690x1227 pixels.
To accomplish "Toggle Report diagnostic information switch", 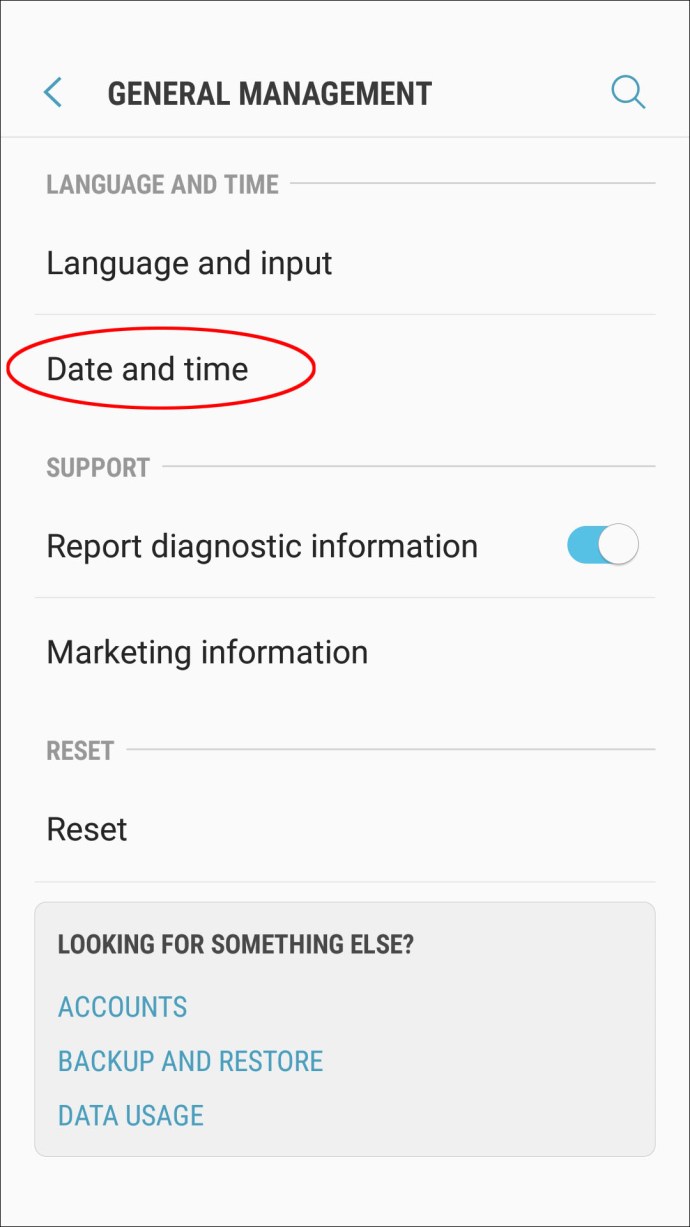I will click(x=602, y=546).
